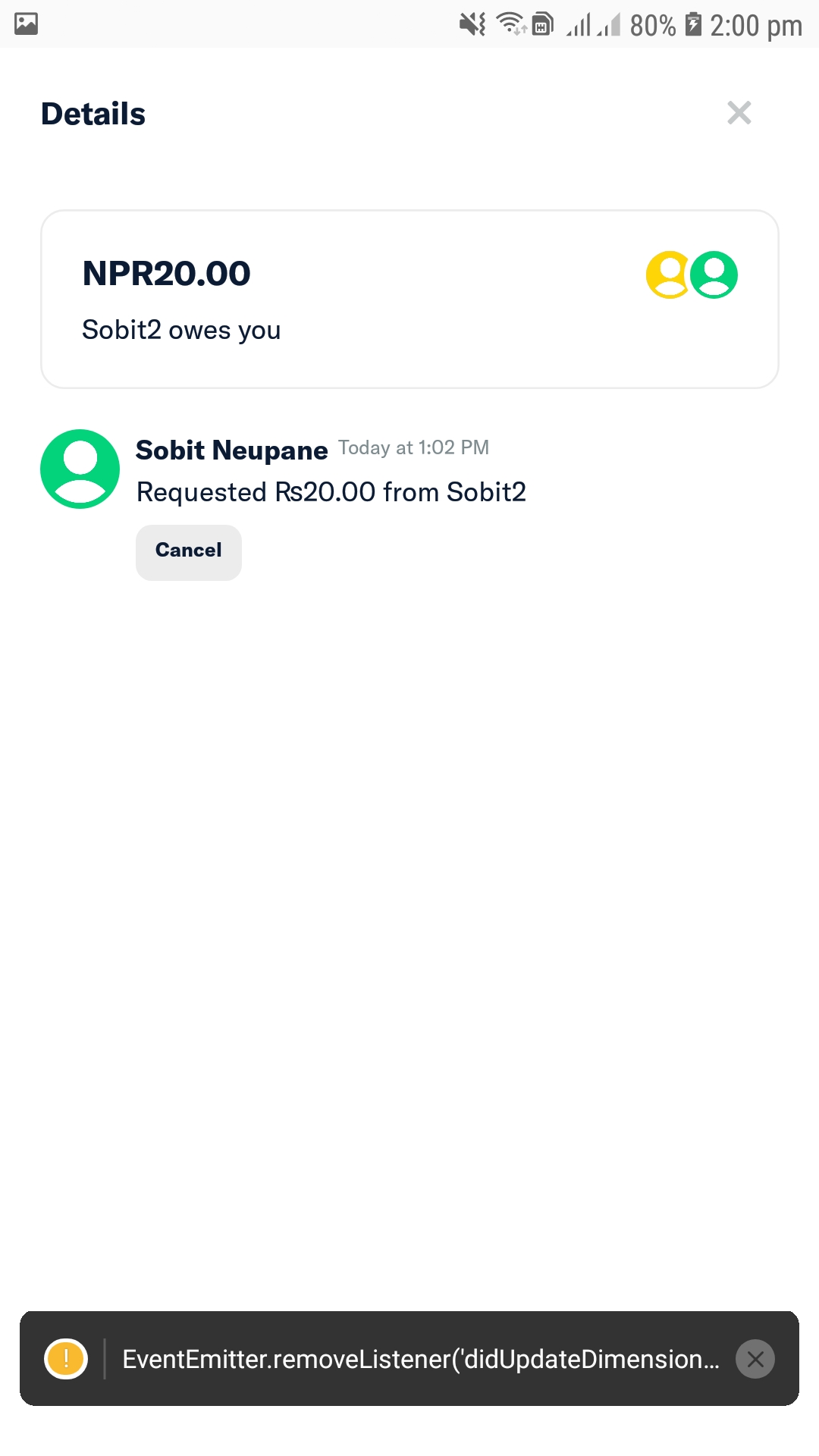Cancel the Rs20.00 request
The width and height of the screenshot is (819, 1456).
[x=189, y=552]
